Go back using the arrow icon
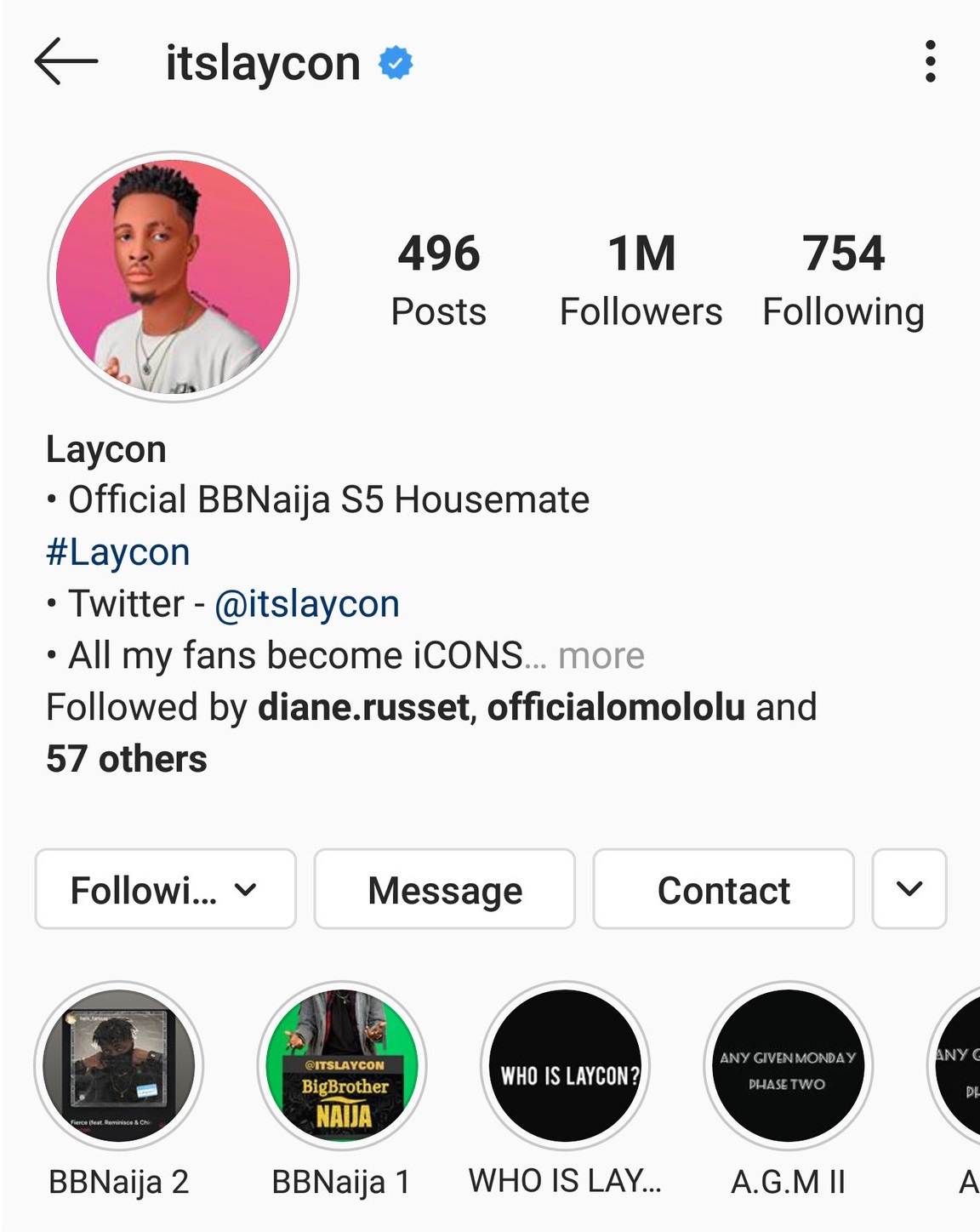Viewport: 980px width, 1232px height. [x=66, y=61]
